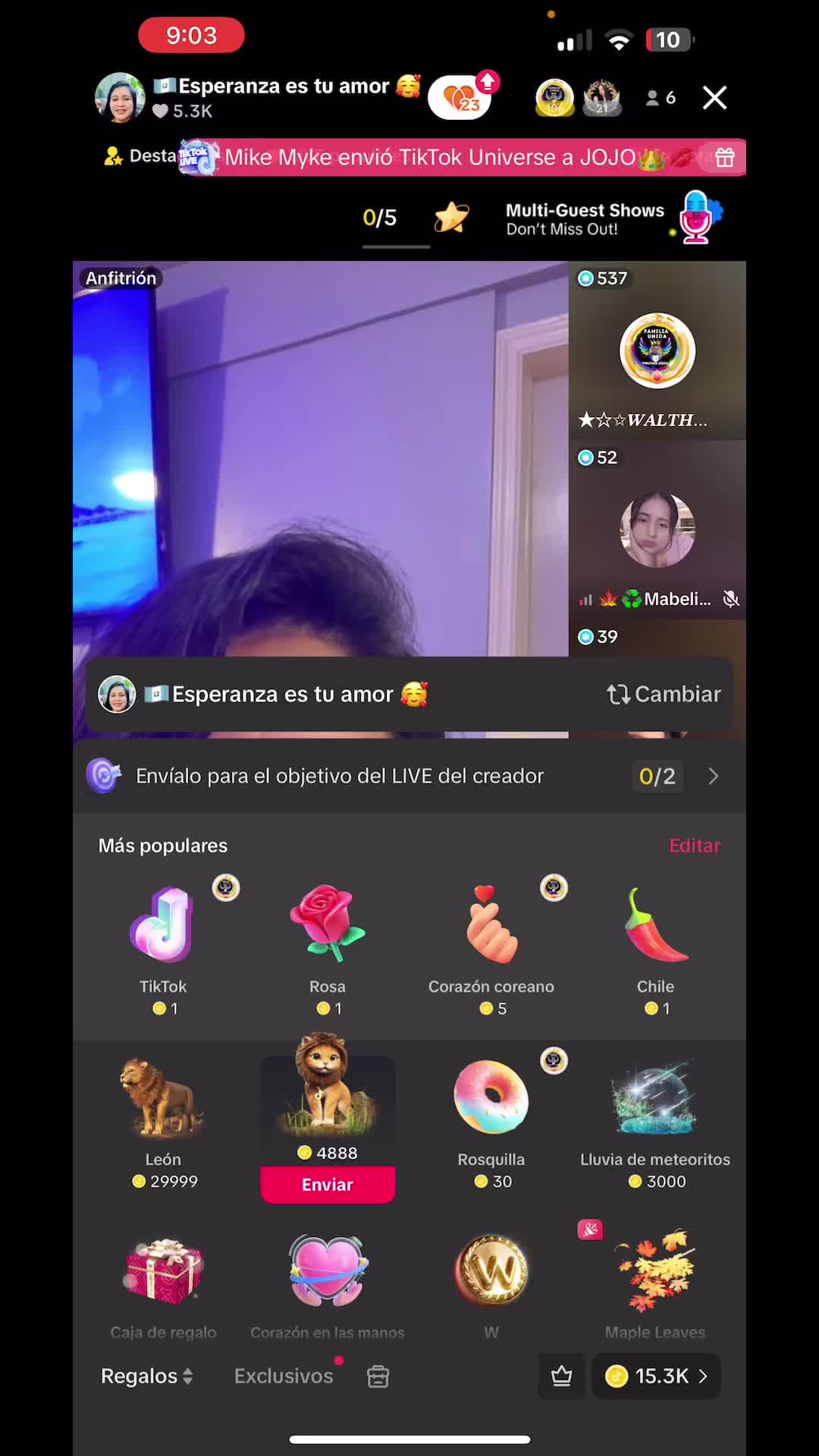Edit the Más populares gift list
The width and height of the screenshot is (819, 1456).
pos(694,846)
